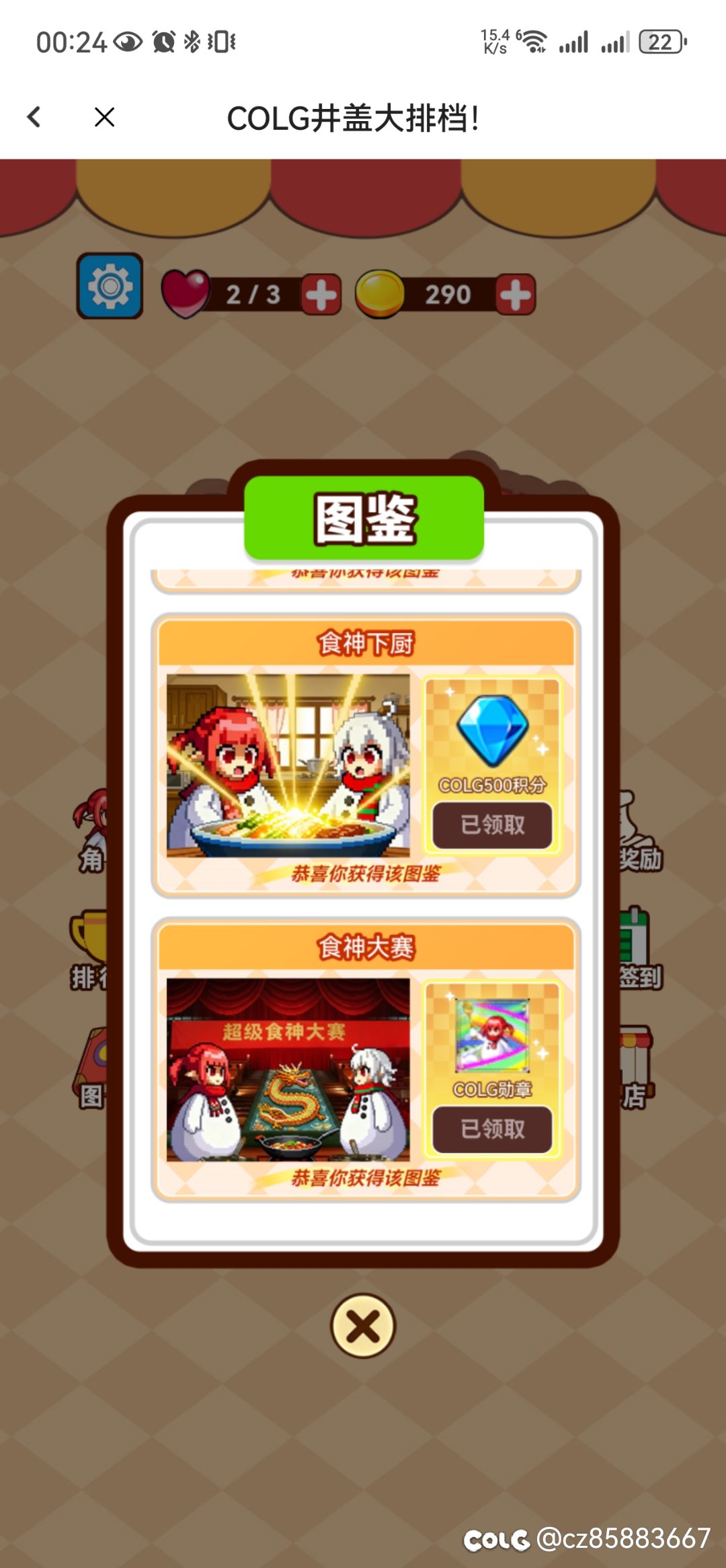Go back using the top-left arrow
This screenshot has height=1568, width=726.
[x=34, y=117]
